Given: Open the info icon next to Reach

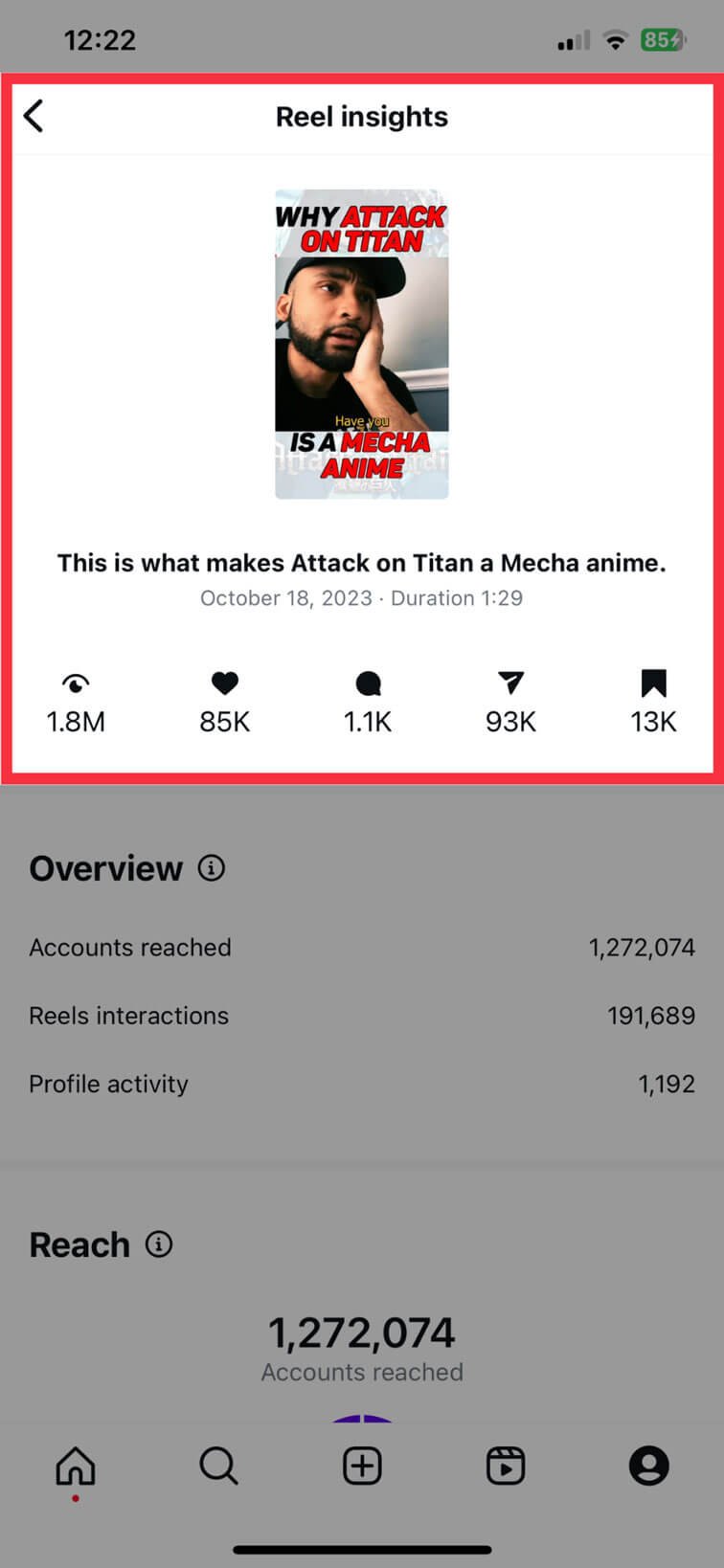Looking at the screenshot, I should 159,1244.
